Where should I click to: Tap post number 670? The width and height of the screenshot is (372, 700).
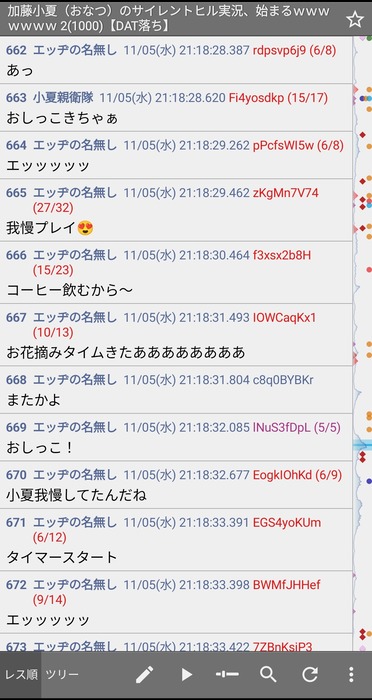(x=16, y=475)
